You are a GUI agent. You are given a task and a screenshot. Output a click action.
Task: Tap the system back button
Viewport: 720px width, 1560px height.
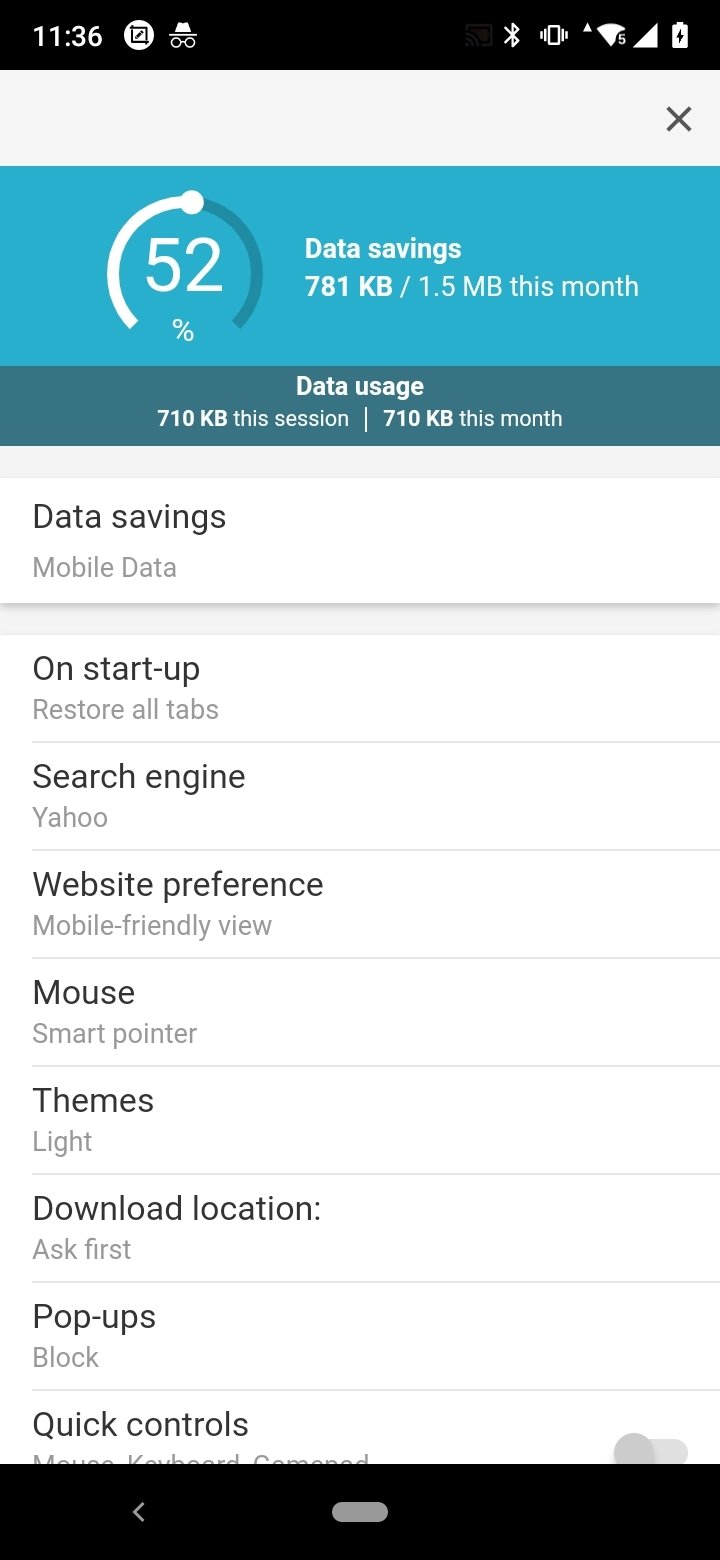(139, 1512)
